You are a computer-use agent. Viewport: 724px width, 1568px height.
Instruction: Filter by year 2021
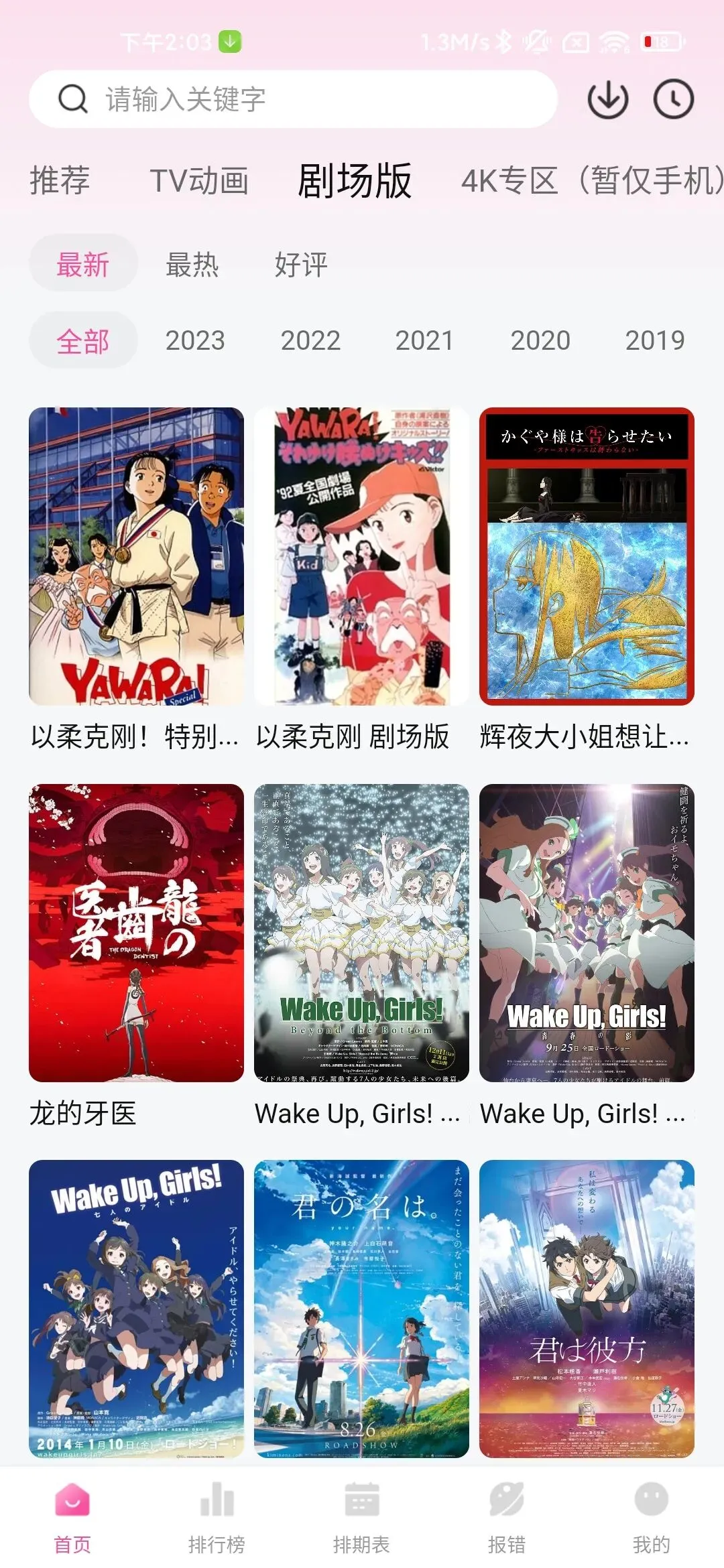(x=424, y=340)
